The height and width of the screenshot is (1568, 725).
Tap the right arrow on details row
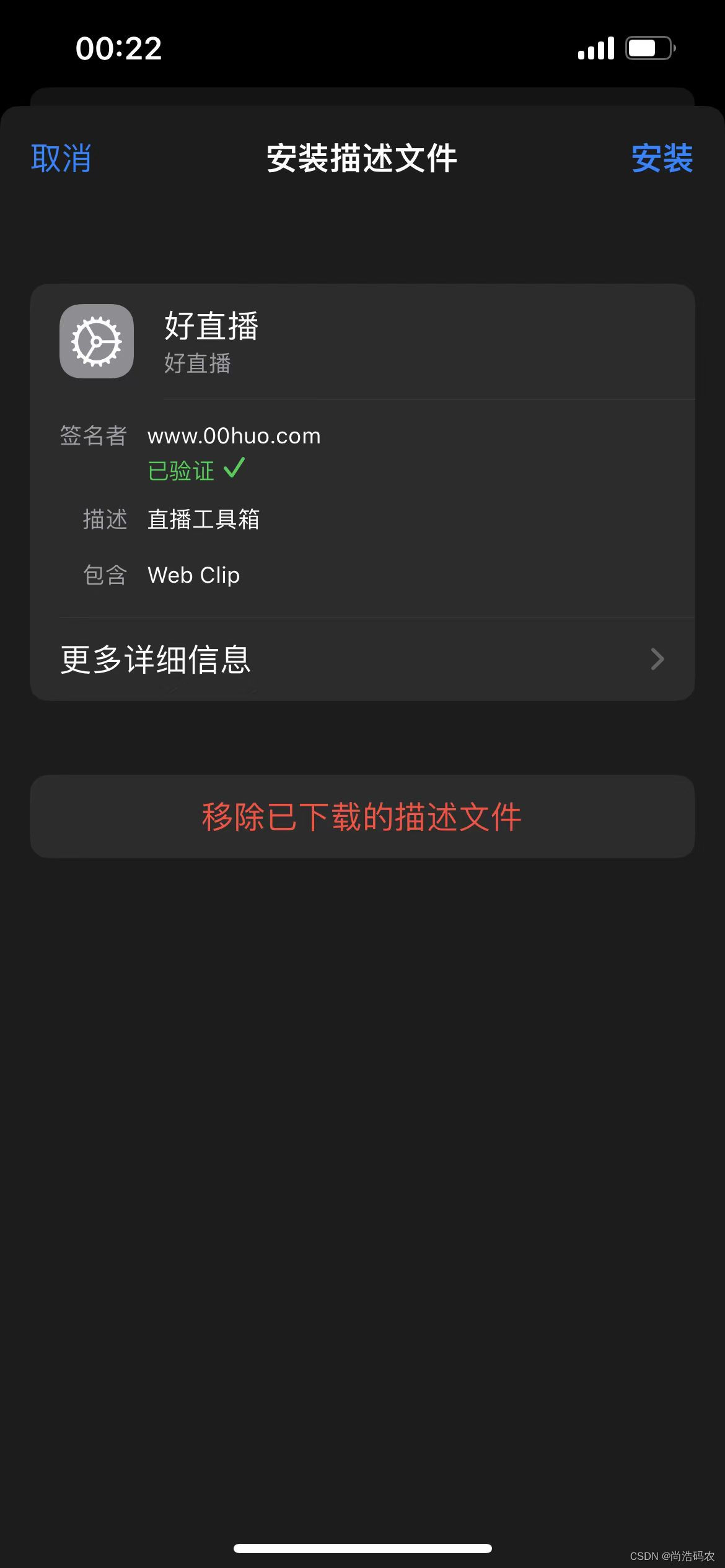[x=658, y=660]
